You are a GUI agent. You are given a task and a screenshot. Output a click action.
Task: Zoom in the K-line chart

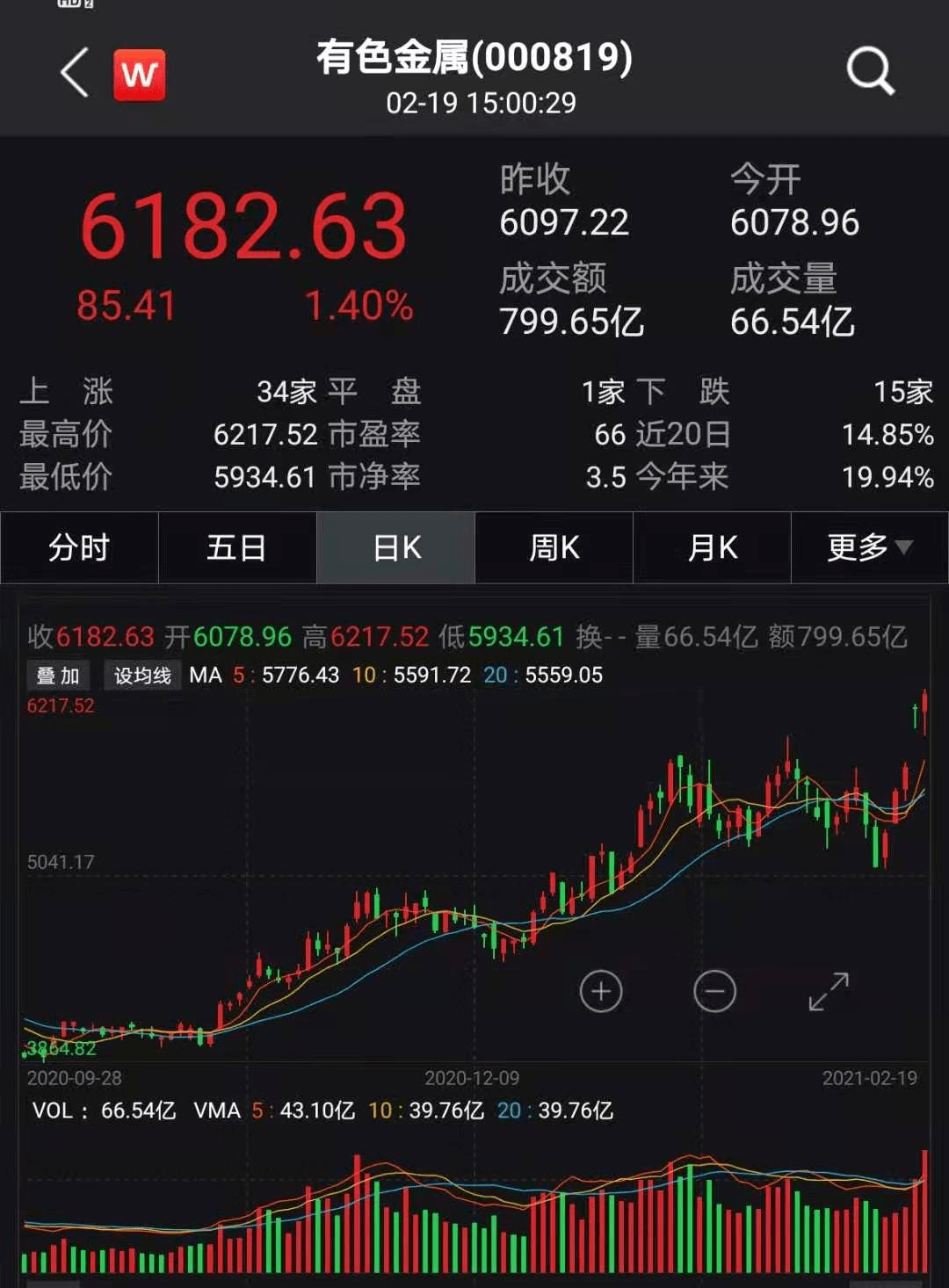click(601, 992)
